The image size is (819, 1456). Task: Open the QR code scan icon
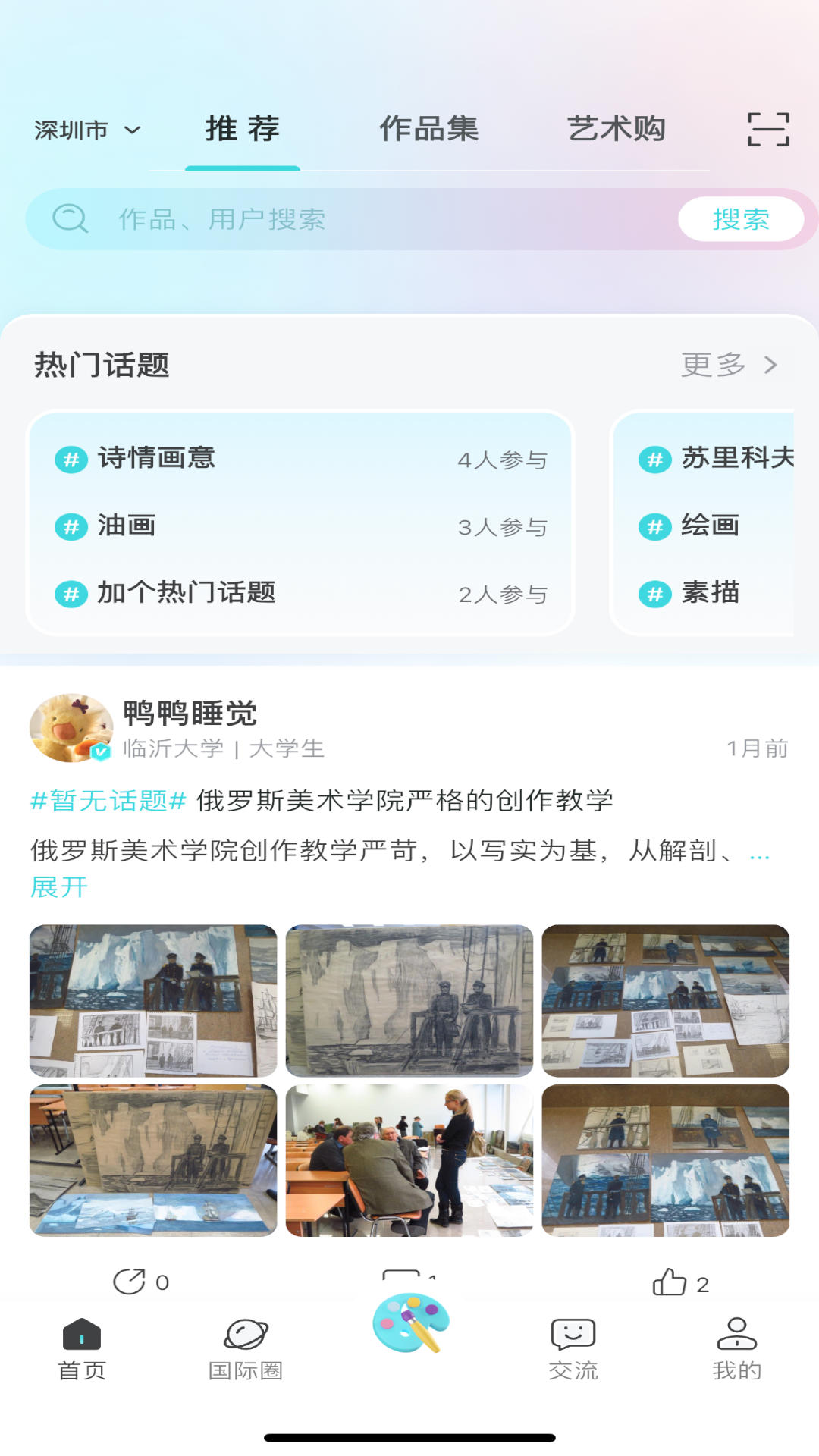(x=768, y=130)
